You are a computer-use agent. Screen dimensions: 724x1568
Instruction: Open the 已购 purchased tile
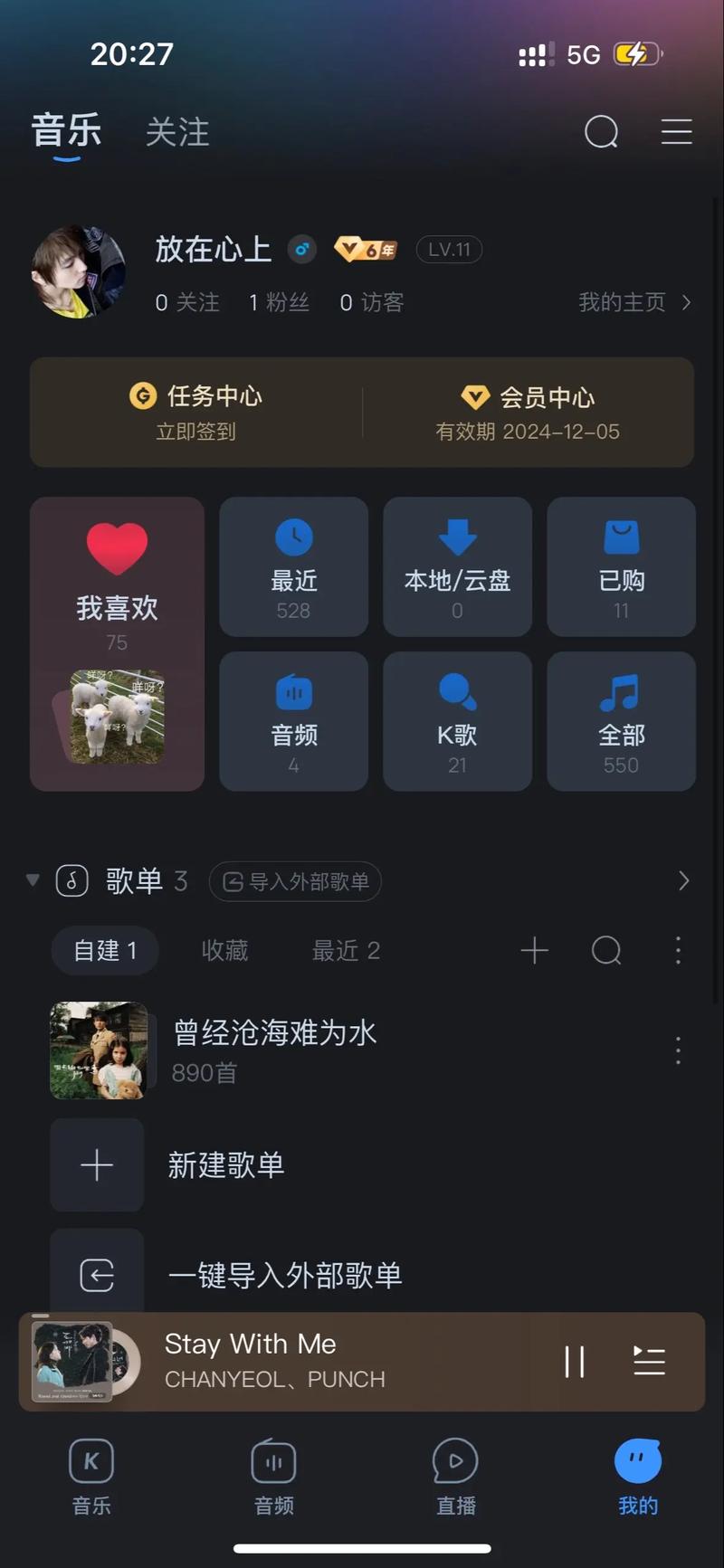[621, 566]
